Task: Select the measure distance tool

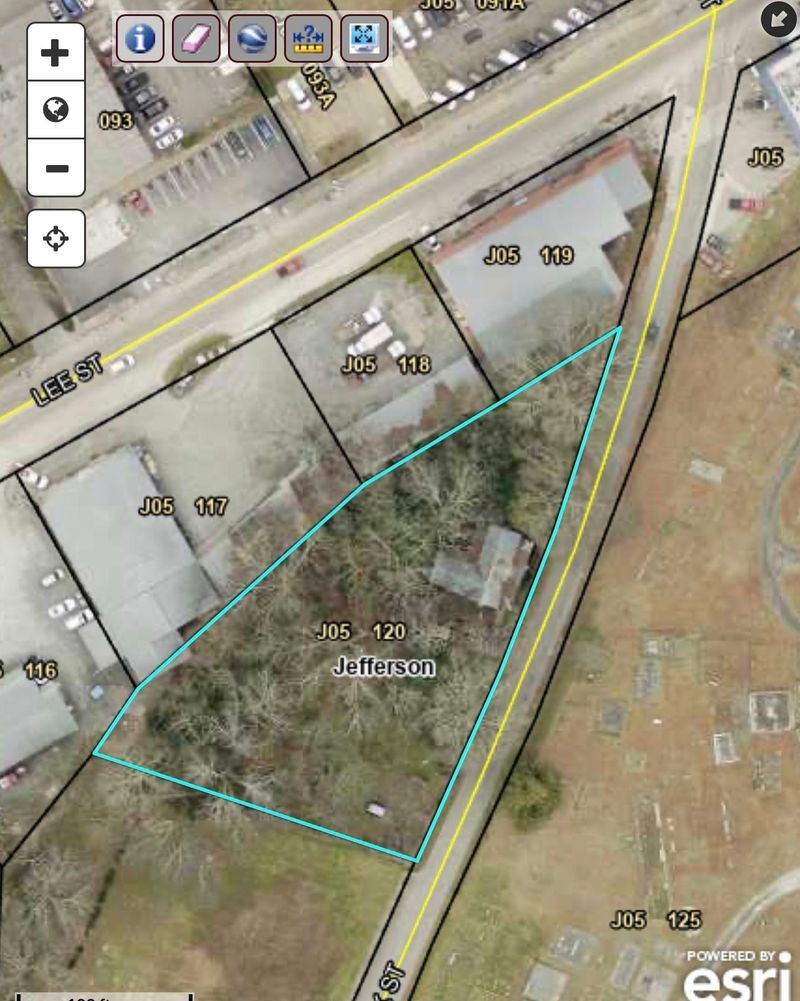Action: tap(308, 39)
